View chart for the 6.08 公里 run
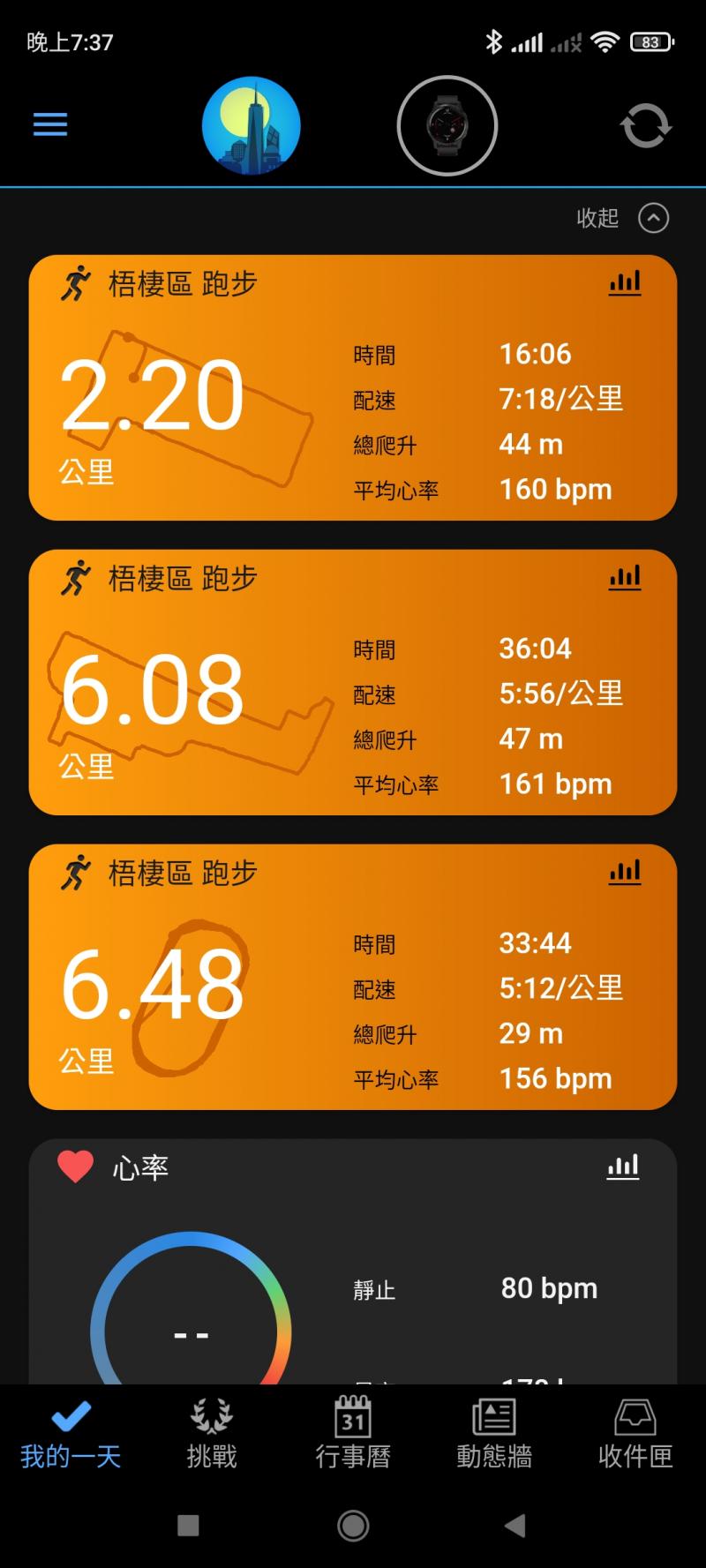 [625, 578]
